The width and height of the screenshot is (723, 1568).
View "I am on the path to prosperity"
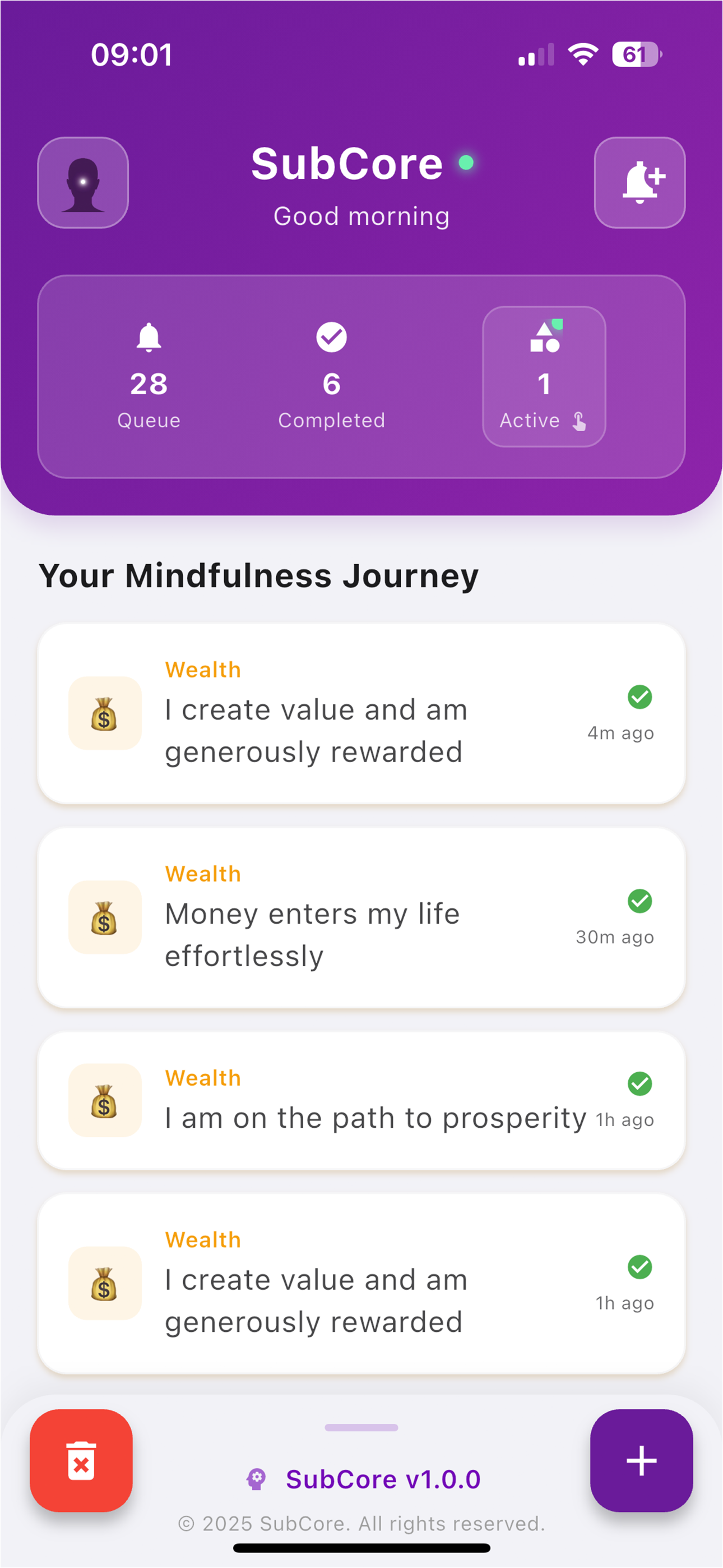pos(361,1100)
